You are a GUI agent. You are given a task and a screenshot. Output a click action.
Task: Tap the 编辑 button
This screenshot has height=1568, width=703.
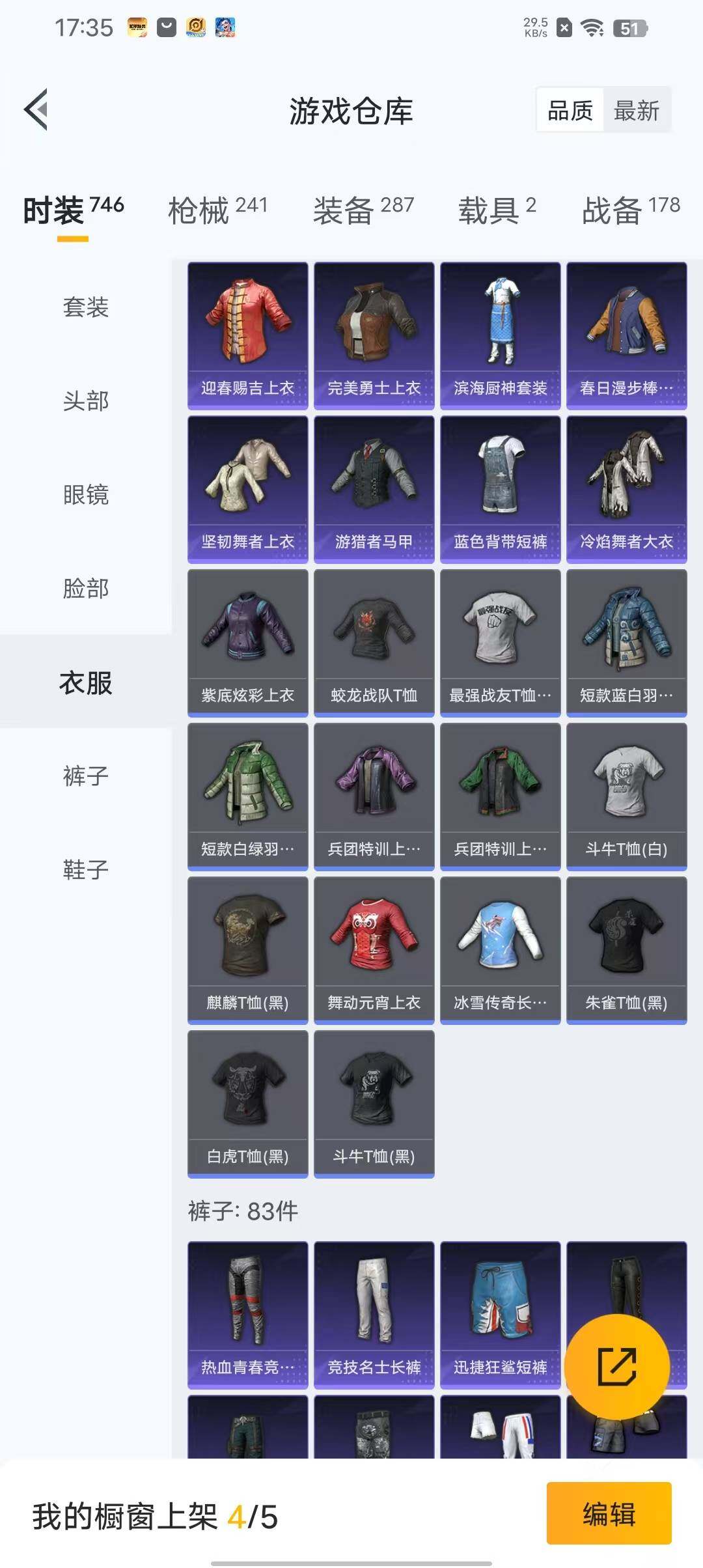[609, 1513]
